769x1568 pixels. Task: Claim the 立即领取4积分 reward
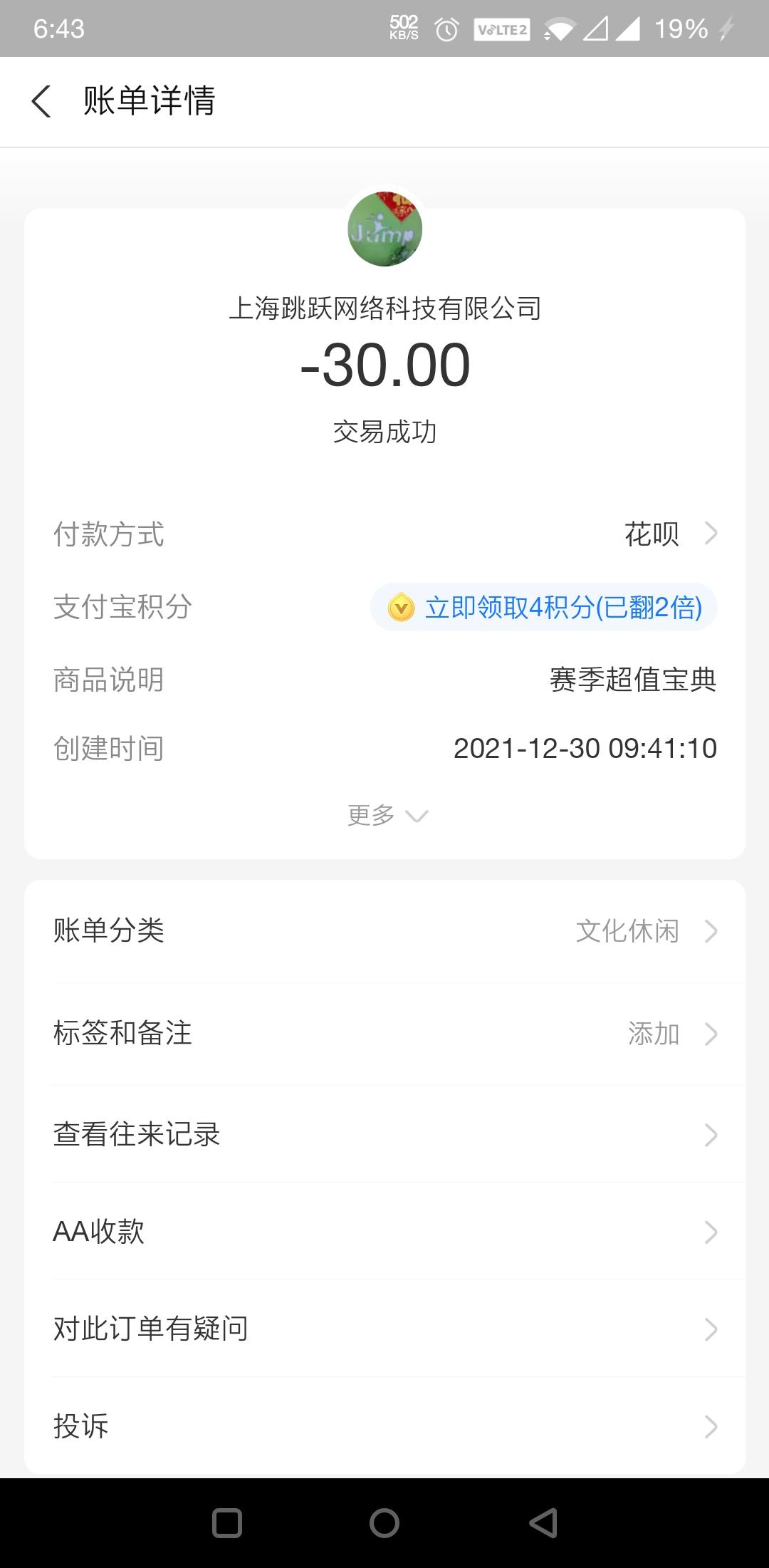tap(544, 608)
